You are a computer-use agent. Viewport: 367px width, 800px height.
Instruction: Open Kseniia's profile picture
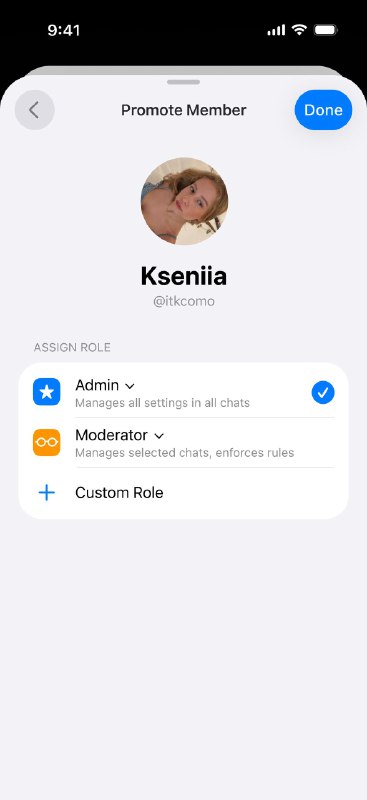pos(184,201)
